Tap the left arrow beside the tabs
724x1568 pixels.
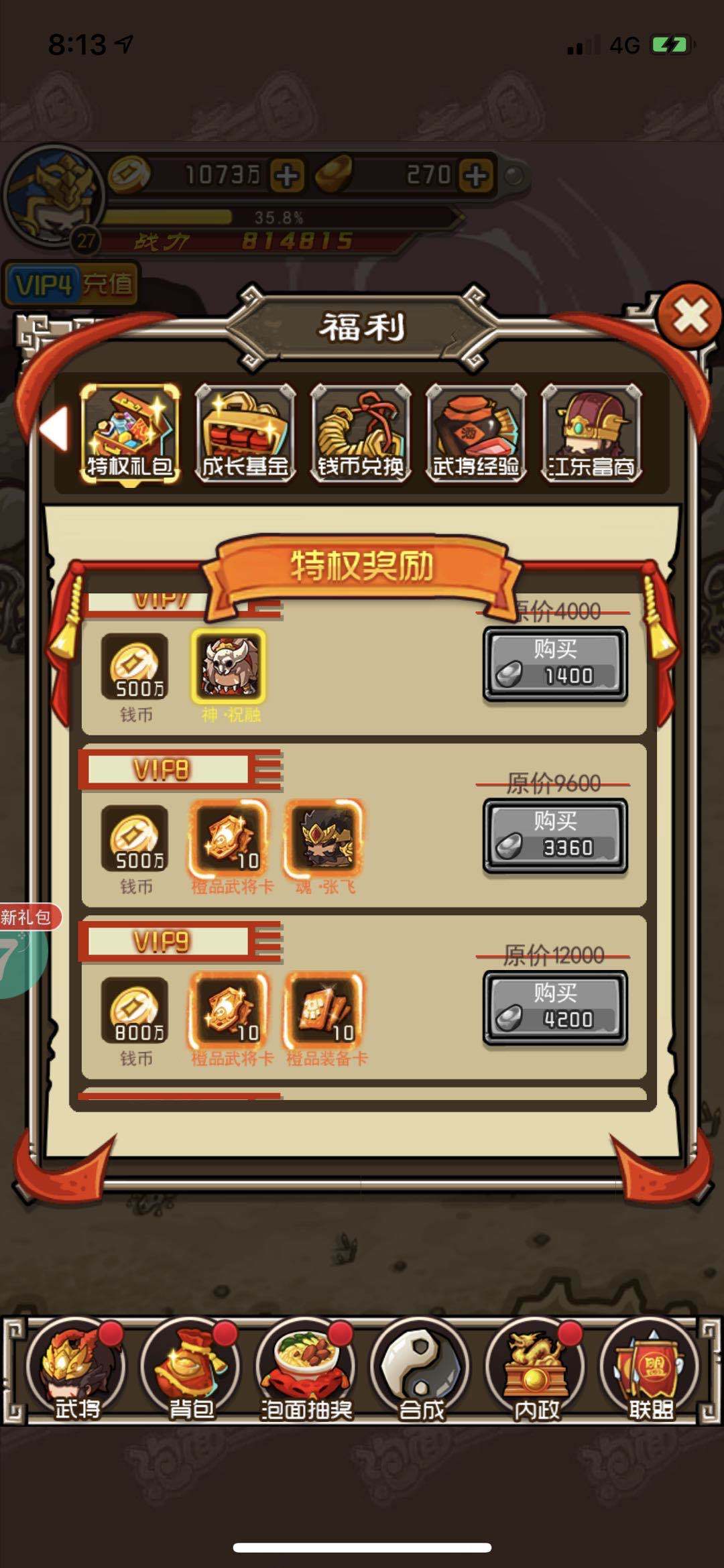(x=55, y=428)
